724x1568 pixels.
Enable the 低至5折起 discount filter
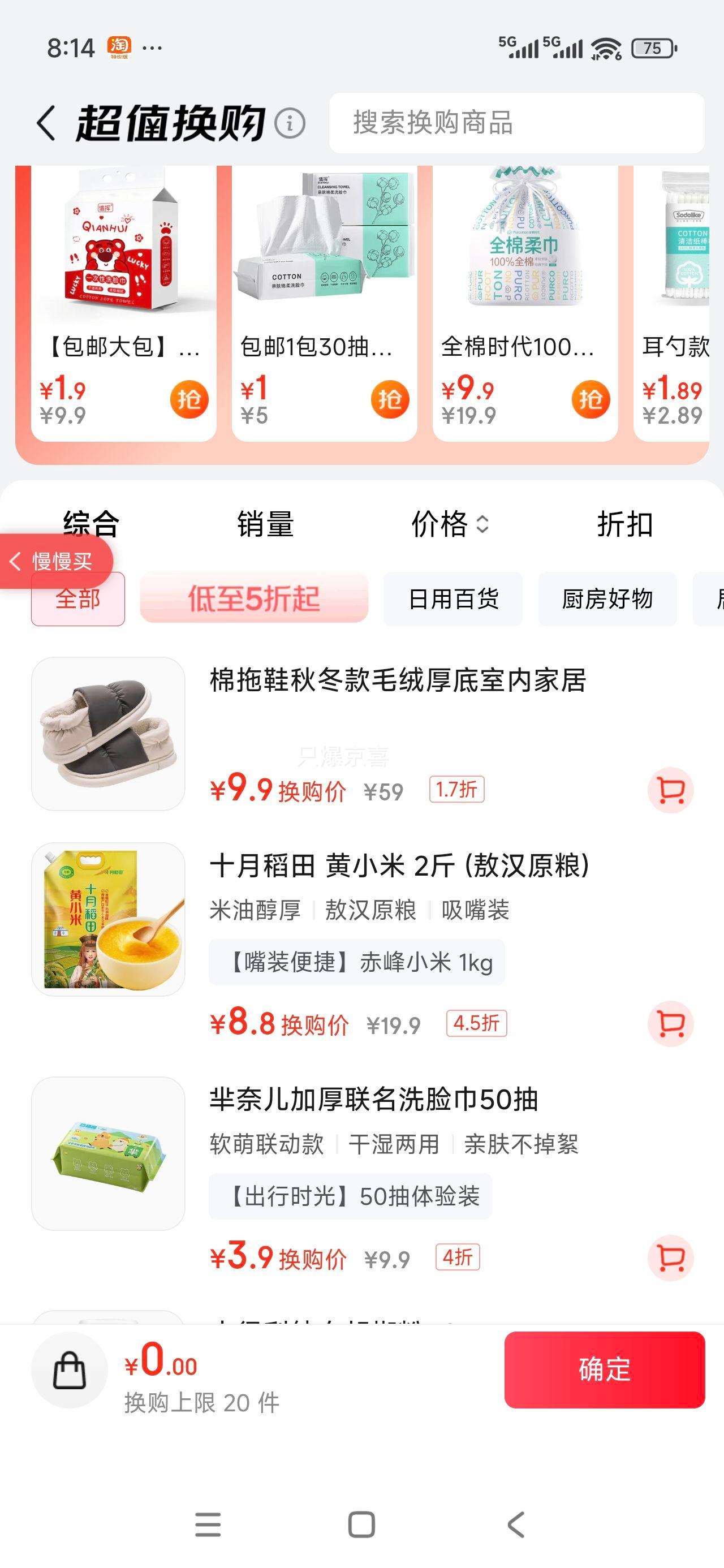click(253, 598)
